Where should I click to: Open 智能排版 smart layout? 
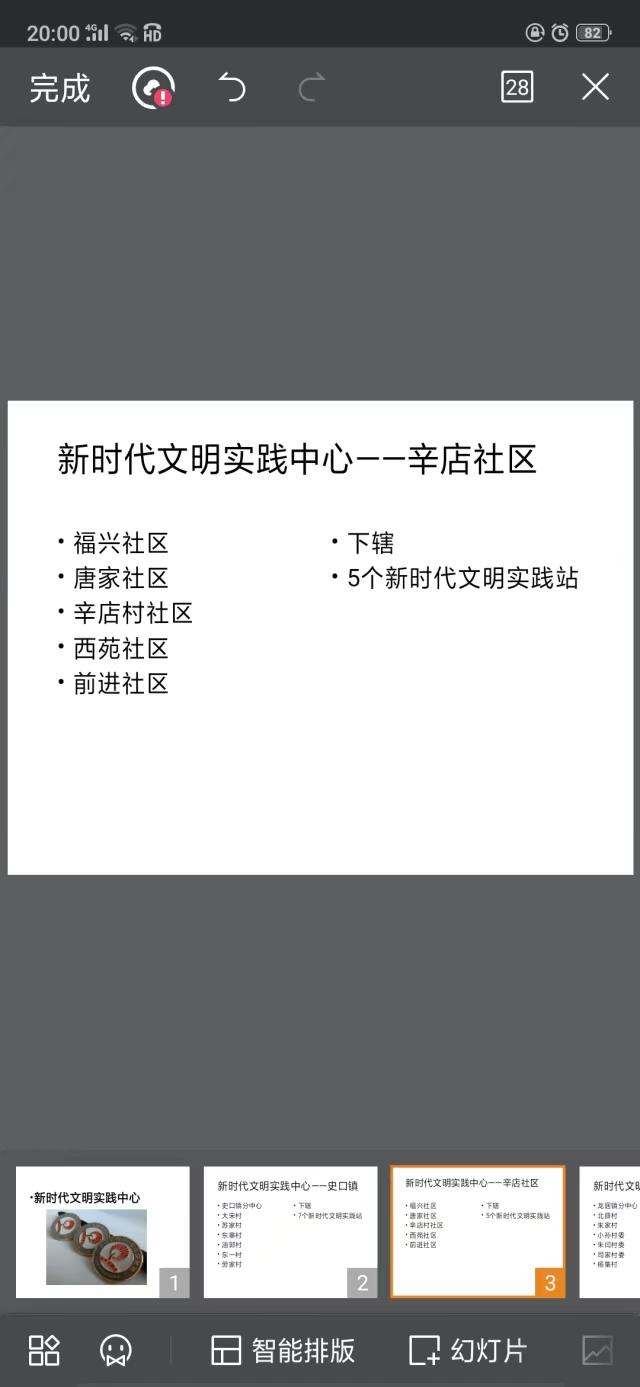[x=283, y=1350]
